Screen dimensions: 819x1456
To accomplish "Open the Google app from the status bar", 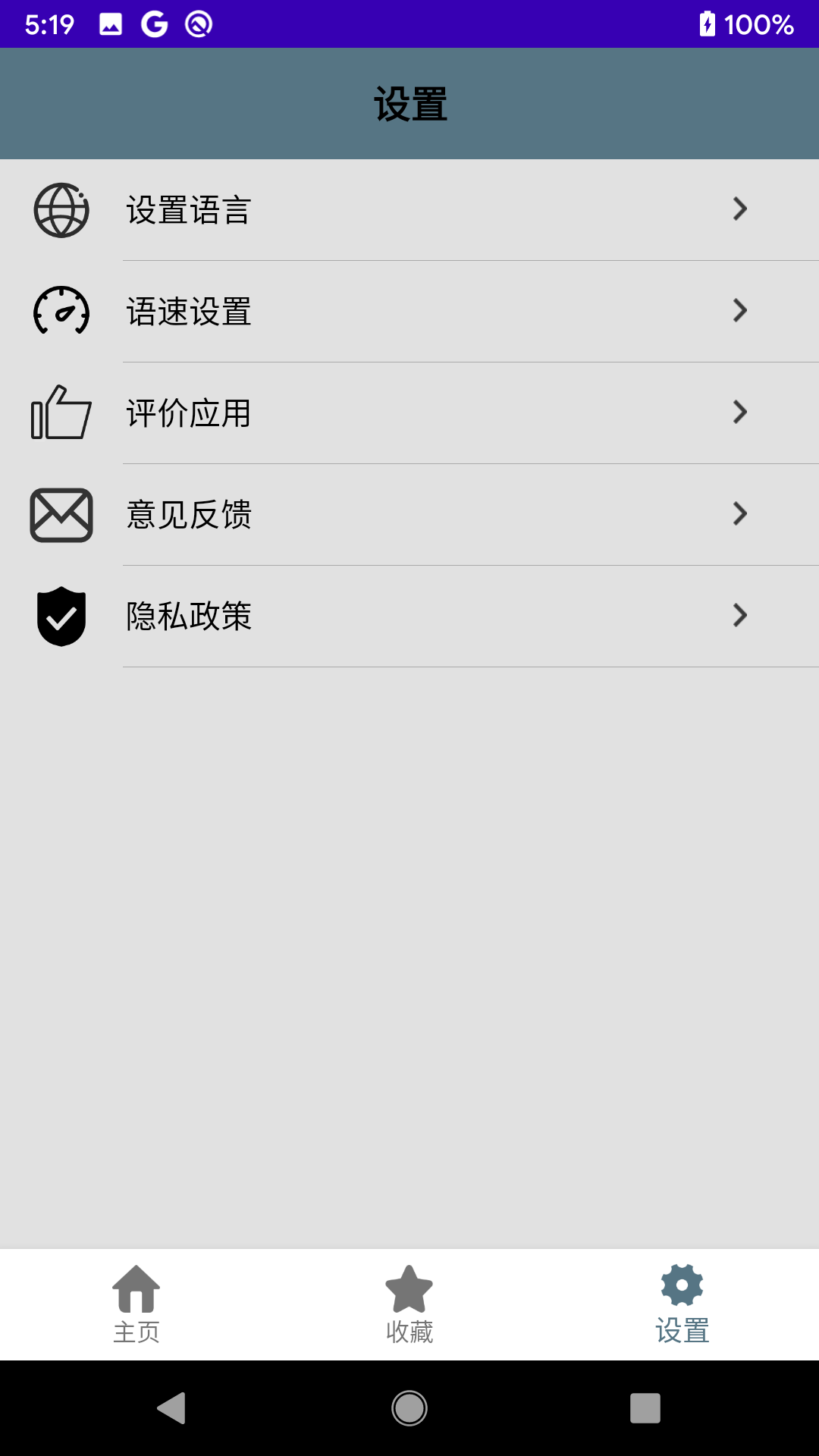I will [x=153, y=25].
